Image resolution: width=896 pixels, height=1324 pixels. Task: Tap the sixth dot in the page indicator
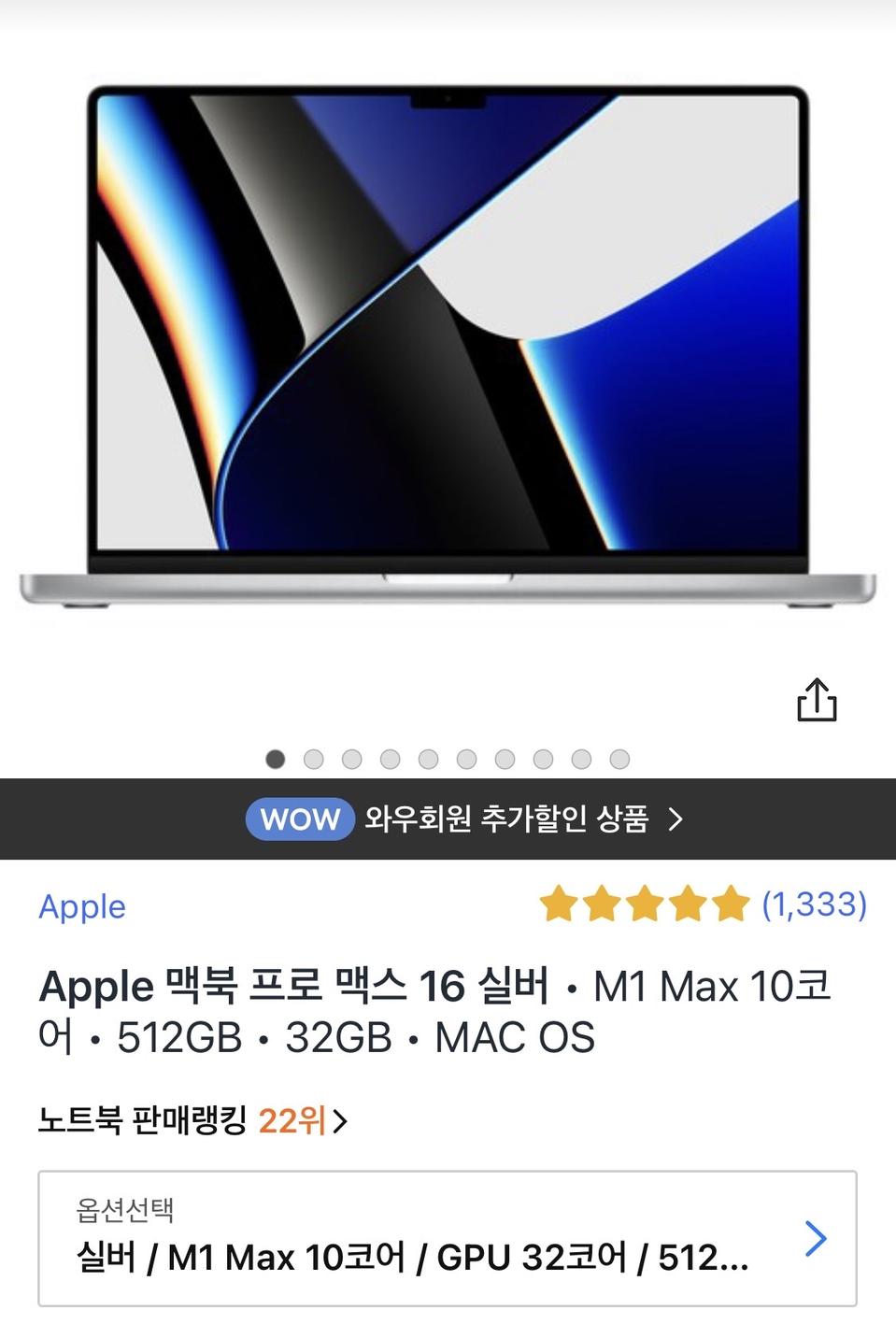coord(467,759)
